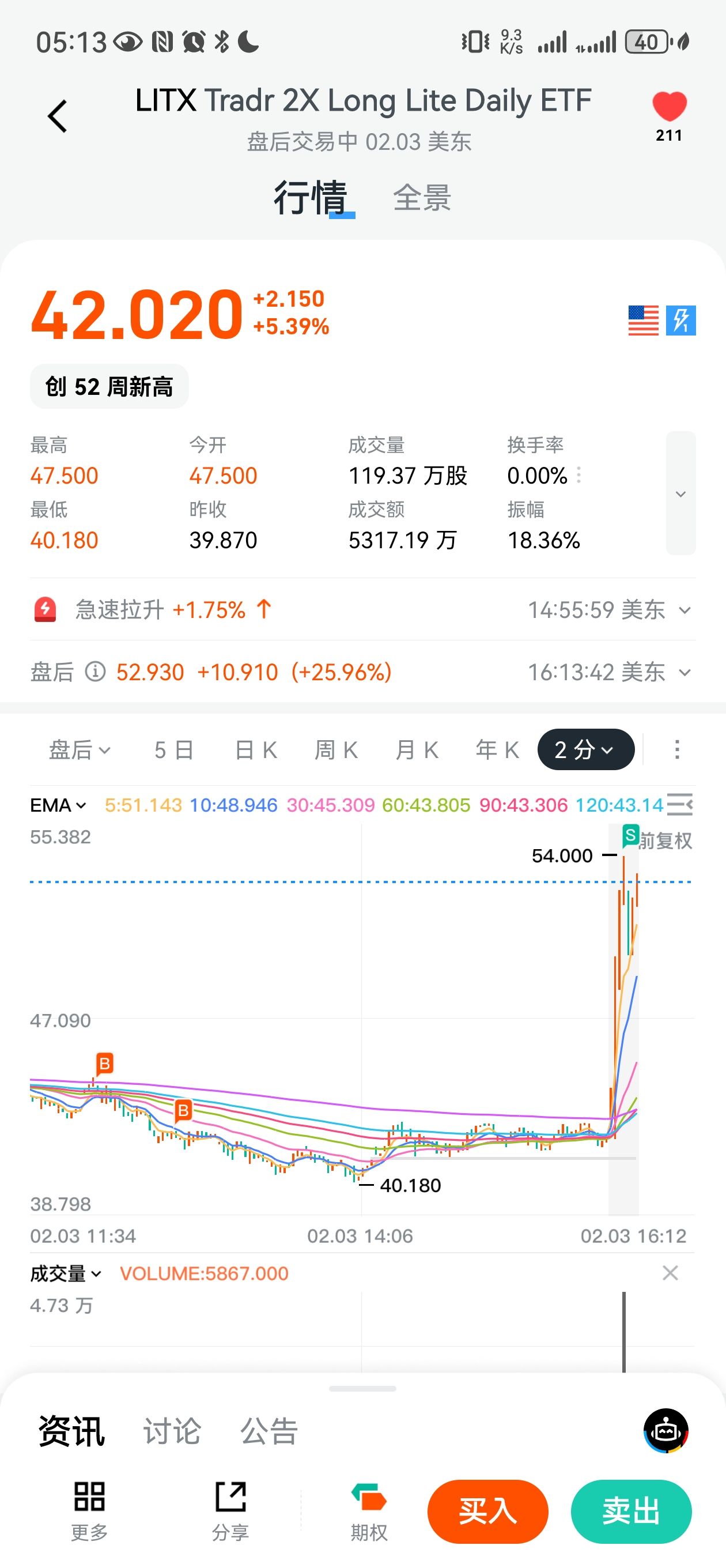Toggle the red heart favorite icon
This screenshot has width=726, height=1568.
pyautogui.click(x=669, y=107)
